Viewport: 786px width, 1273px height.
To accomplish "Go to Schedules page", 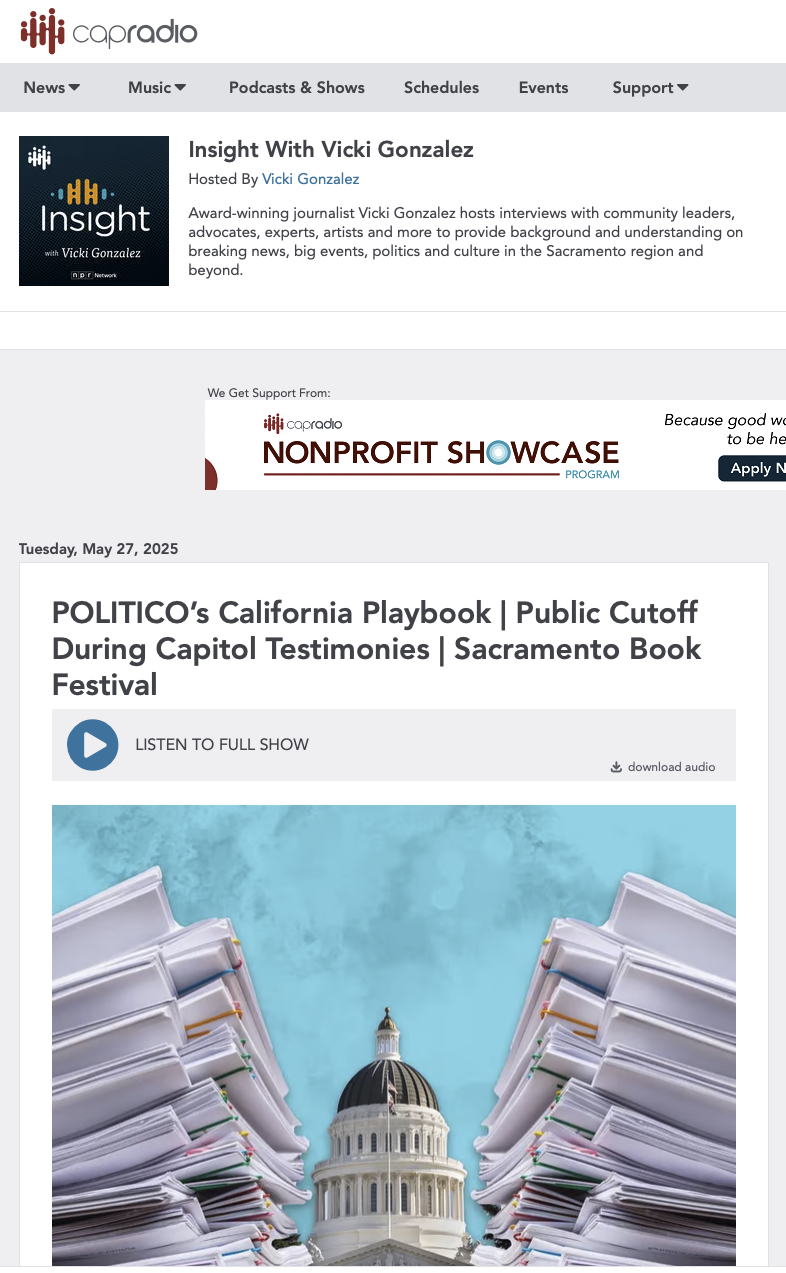I will click(441, 88).
